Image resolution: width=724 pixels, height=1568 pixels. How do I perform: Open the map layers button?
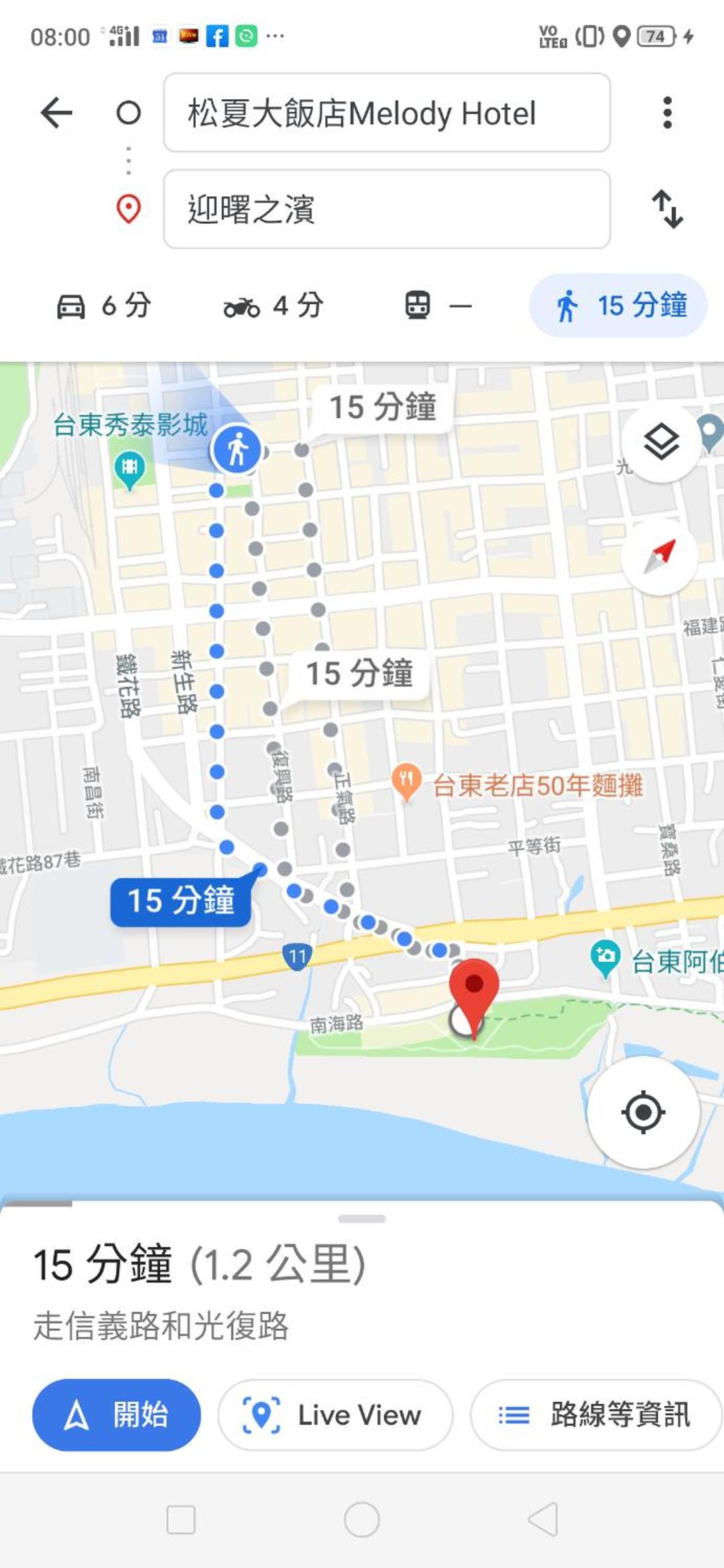tap(661, 442)
